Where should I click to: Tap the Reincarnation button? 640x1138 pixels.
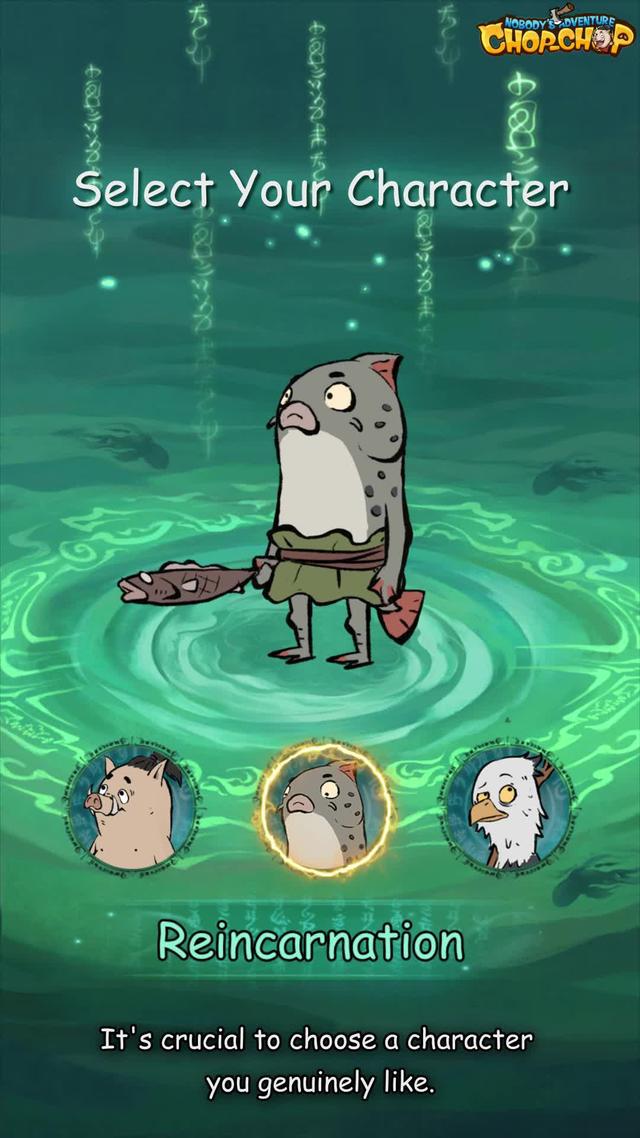[310, 942]
